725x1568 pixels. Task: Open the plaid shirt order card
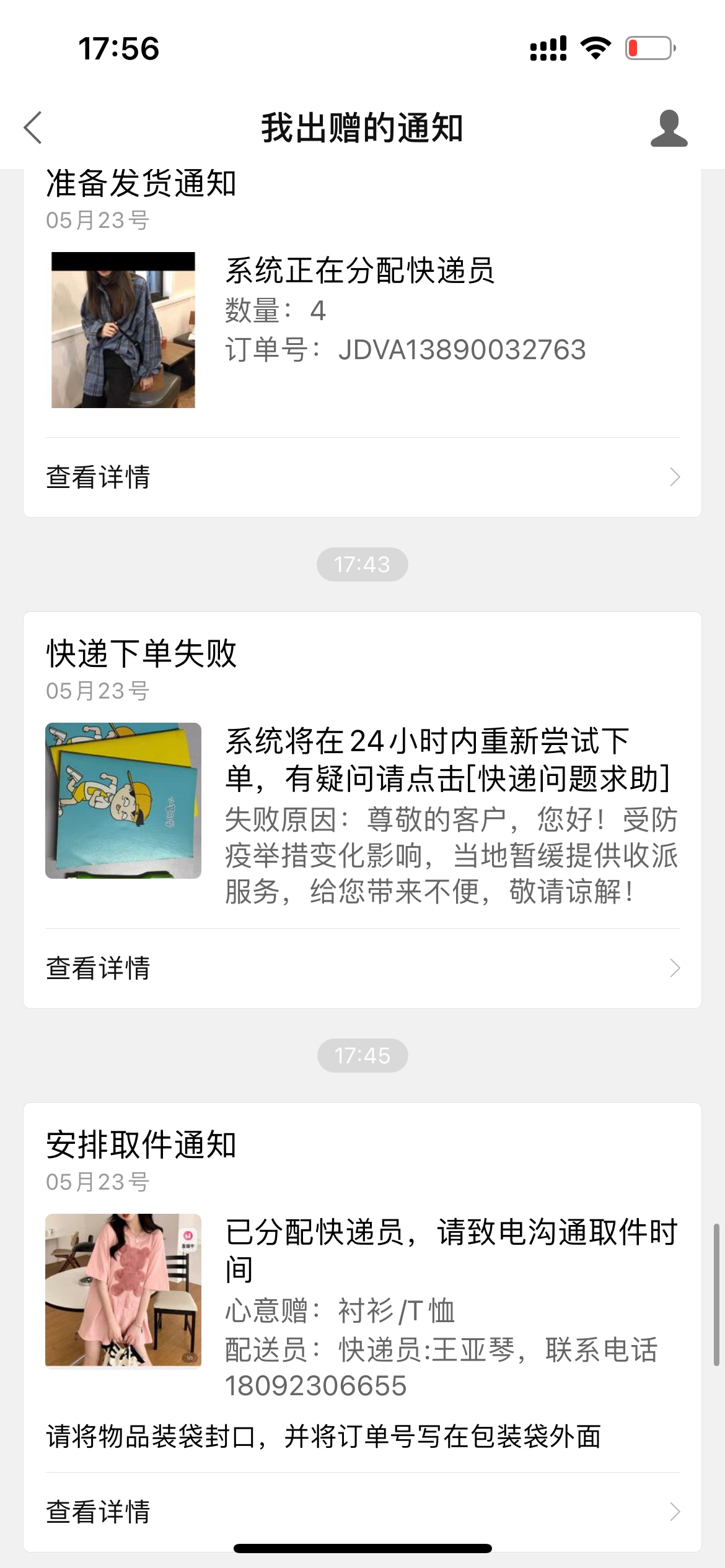click(x=362, y=328)
